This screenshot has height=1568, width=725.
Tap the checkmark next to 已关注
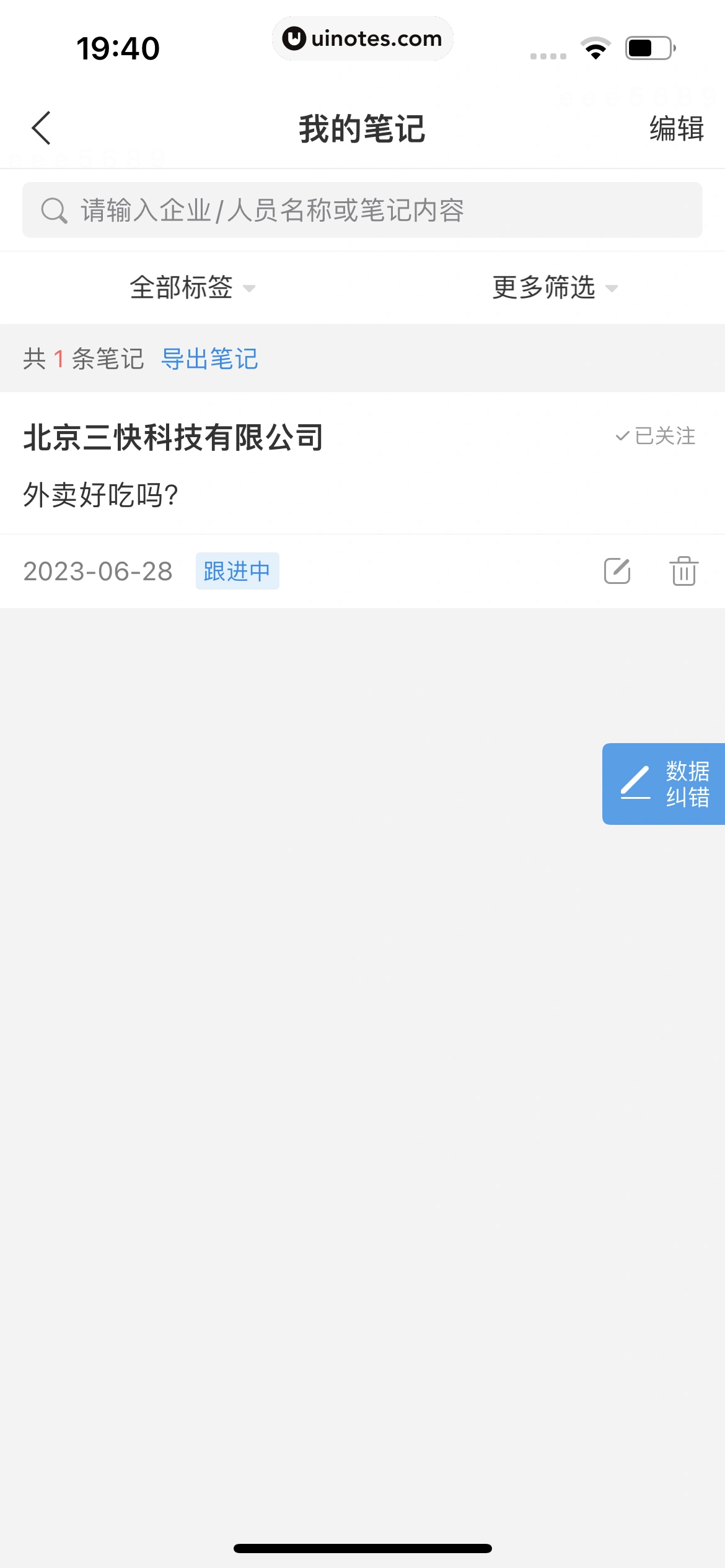click(x=622, y=437)
